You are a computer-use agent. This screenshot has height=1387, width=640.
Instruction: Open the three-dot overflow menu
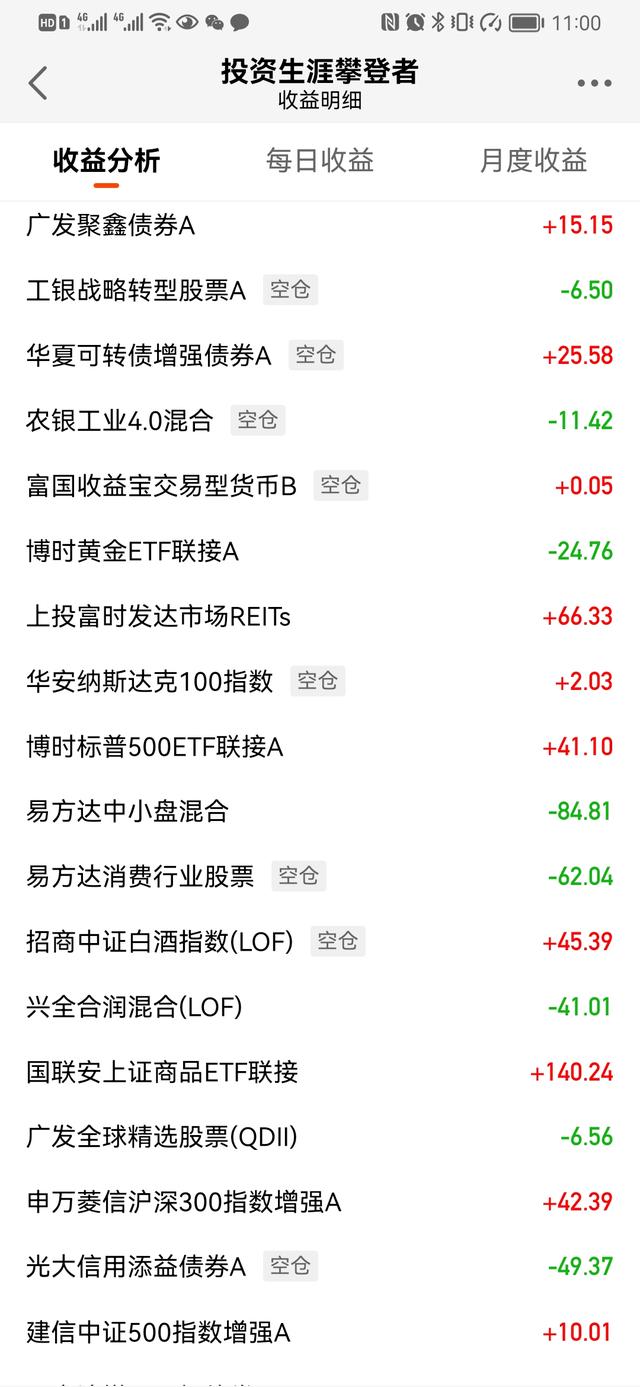click(x=594, y=84)
